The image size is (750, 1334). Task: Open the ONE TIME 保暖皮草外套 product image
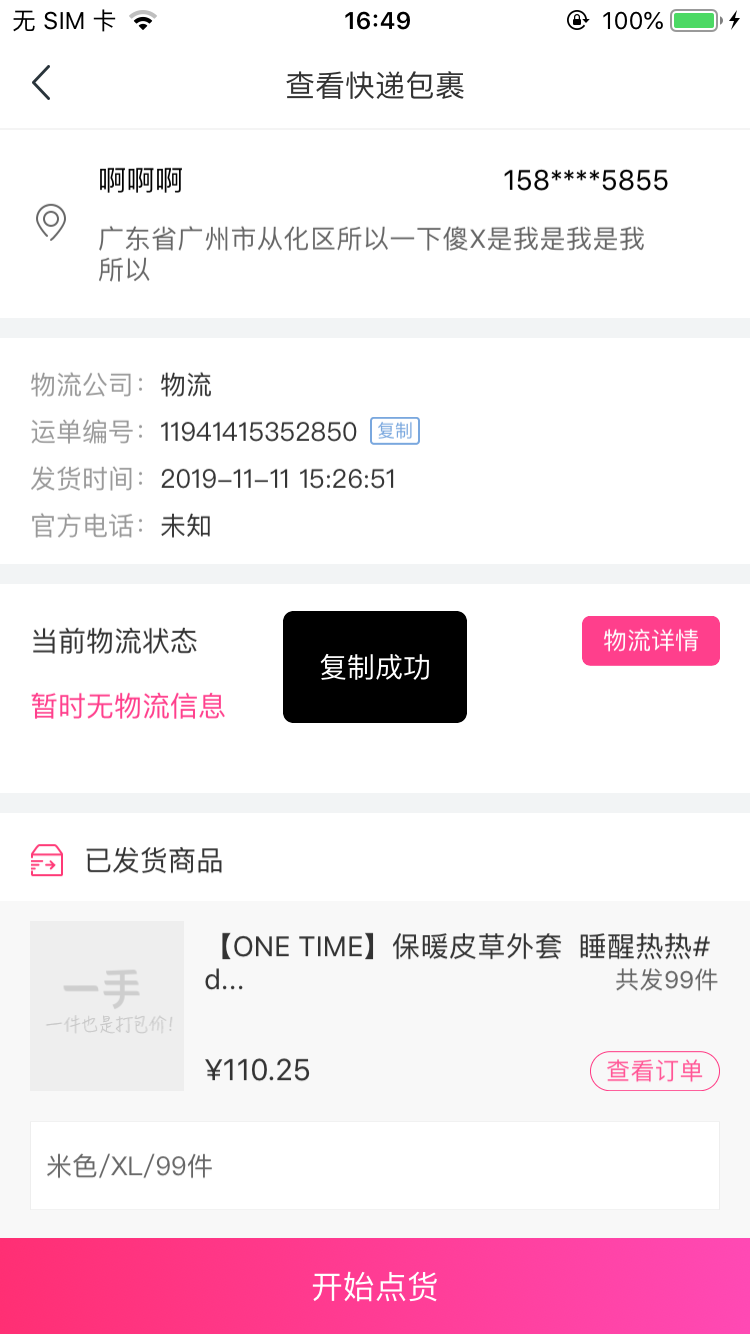click(x=107, y=1006)
